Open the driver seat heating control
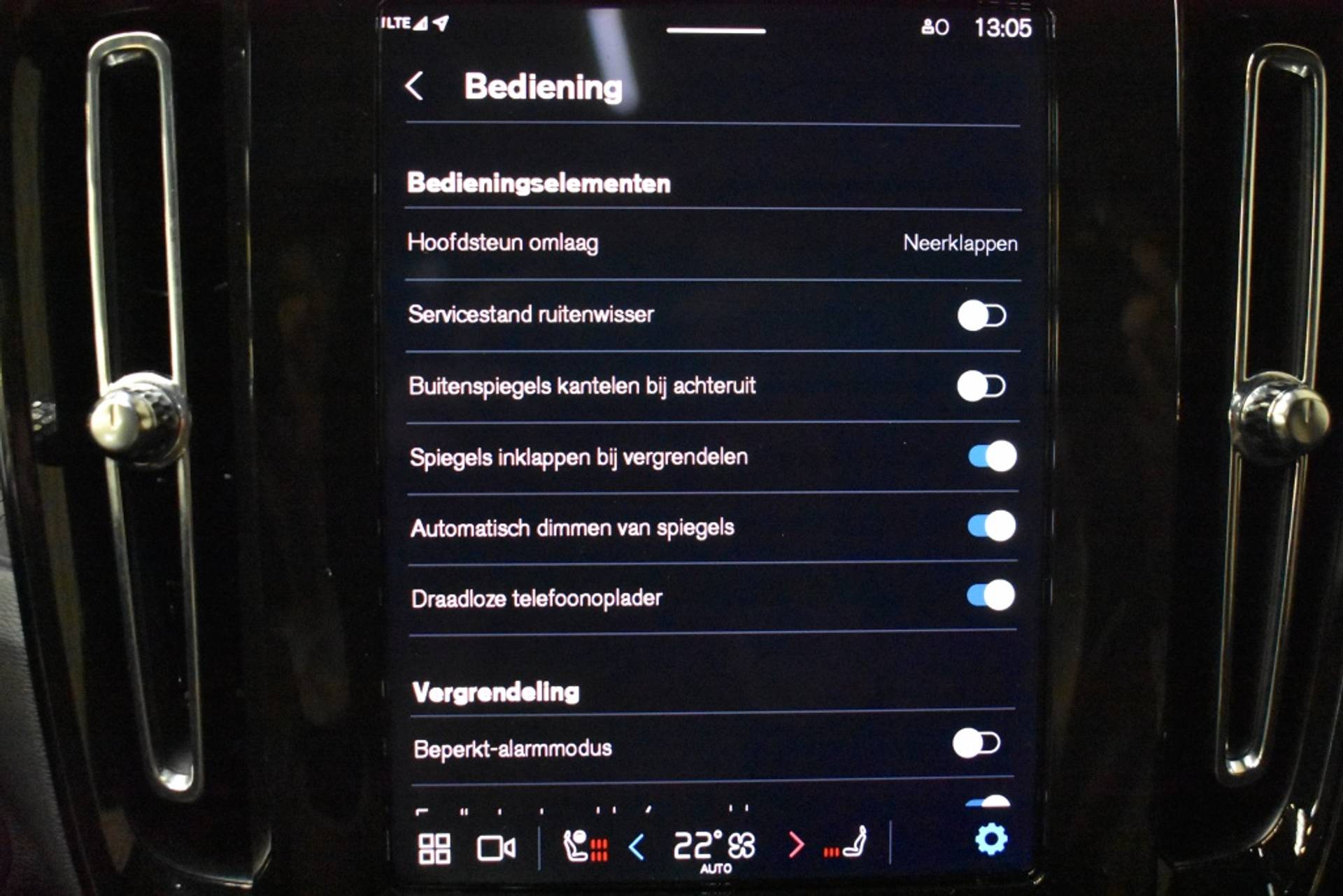Viewport: 1343px width, 896px height. (x=585, y=846)
